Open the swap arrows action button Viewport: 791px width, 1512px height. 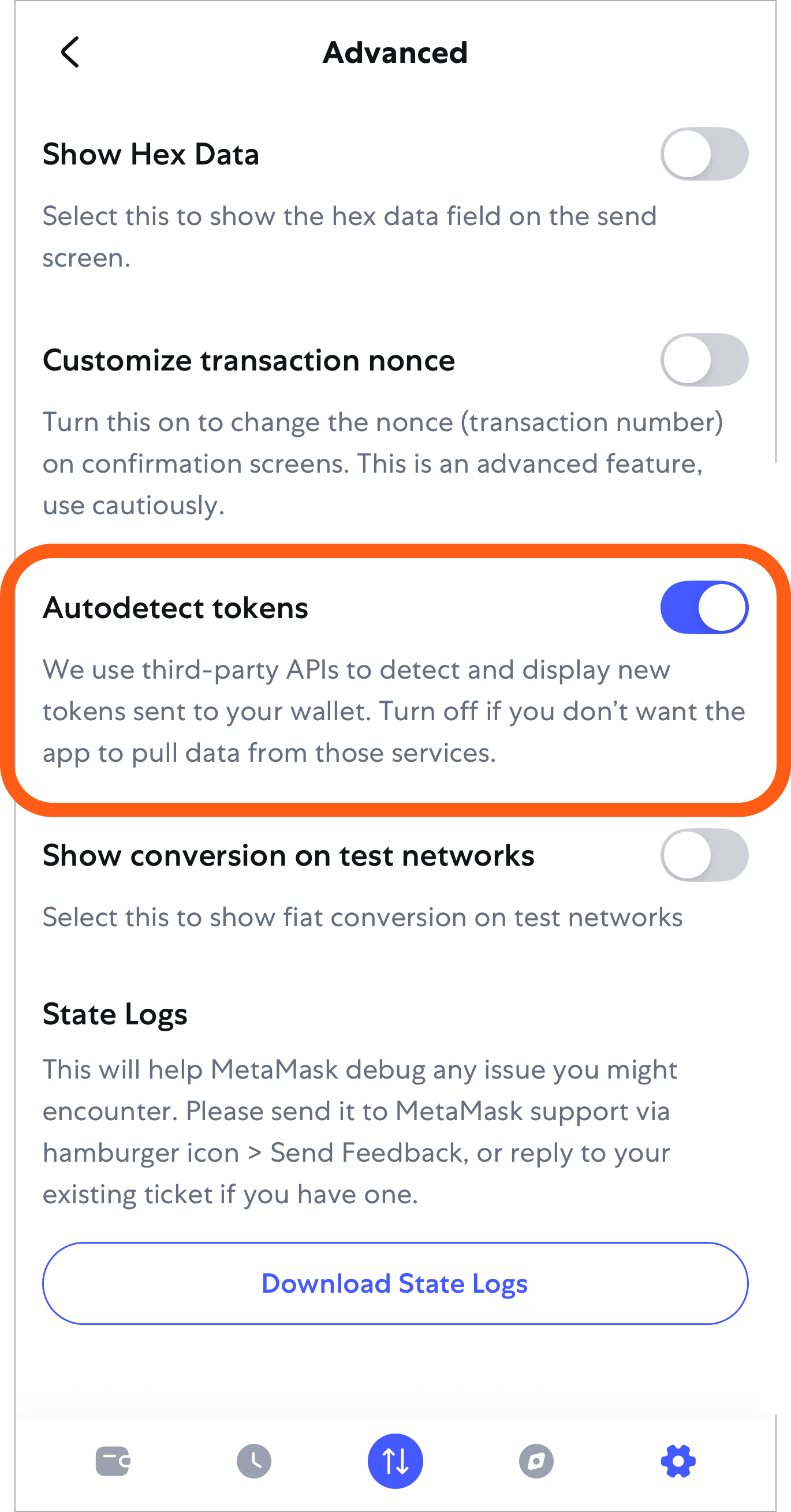pos(395,1460)
